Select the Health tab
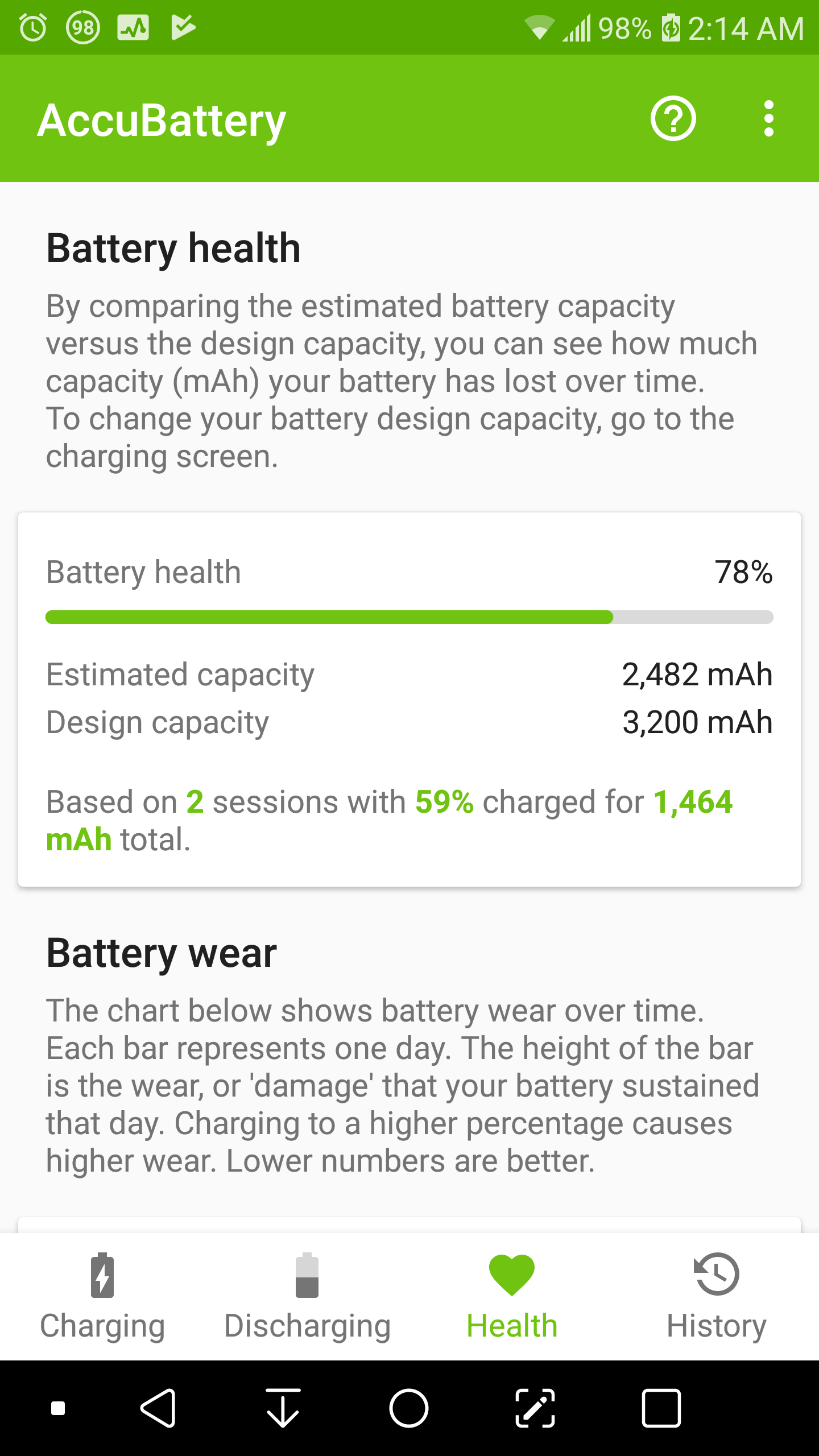The image size is (819, 1456). [x=512, y=1297]
